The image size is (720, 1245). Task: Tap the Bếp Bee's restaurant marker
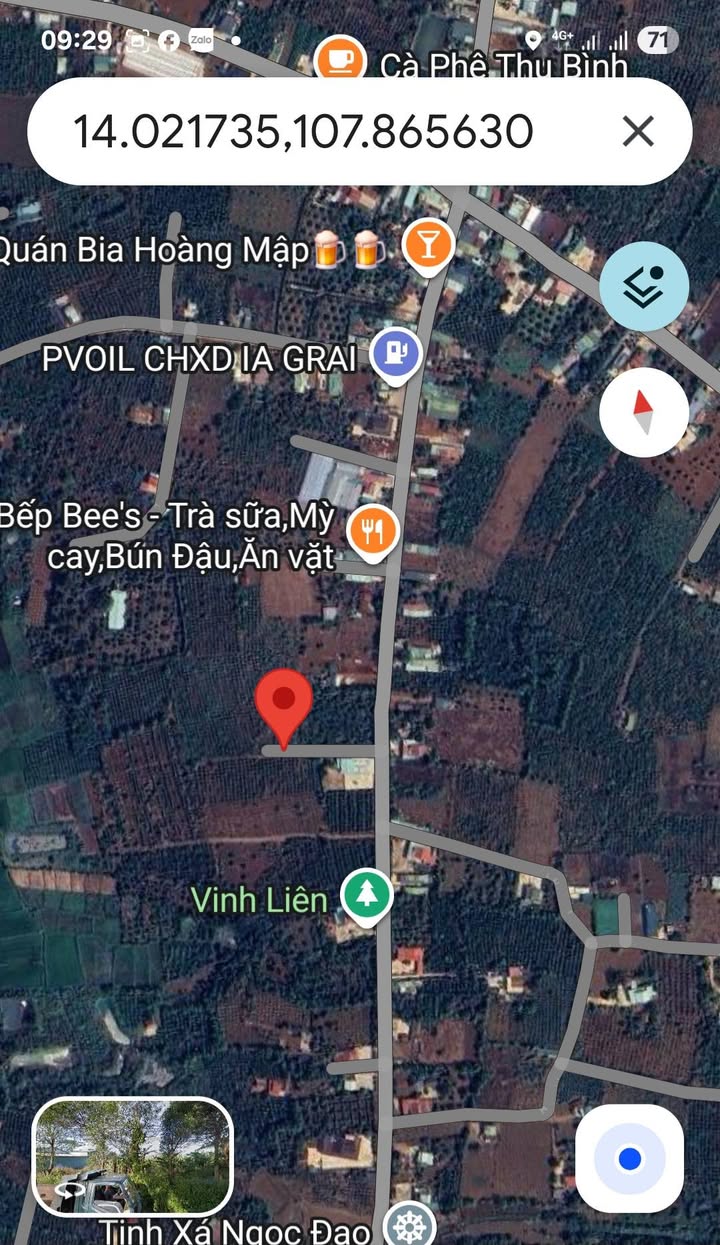[373, 531]
